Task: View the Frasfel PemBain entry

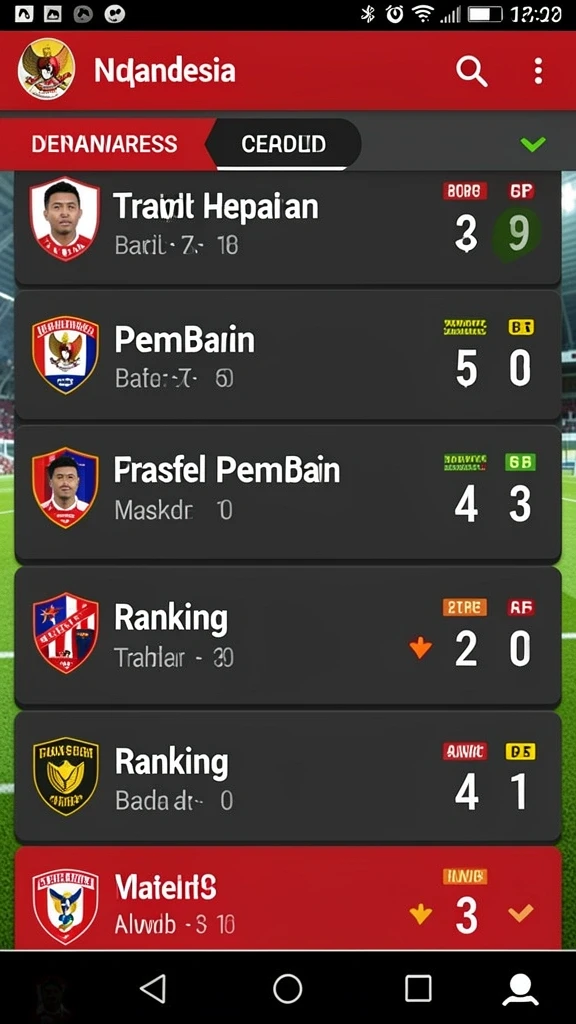Action: click(287, 494)
